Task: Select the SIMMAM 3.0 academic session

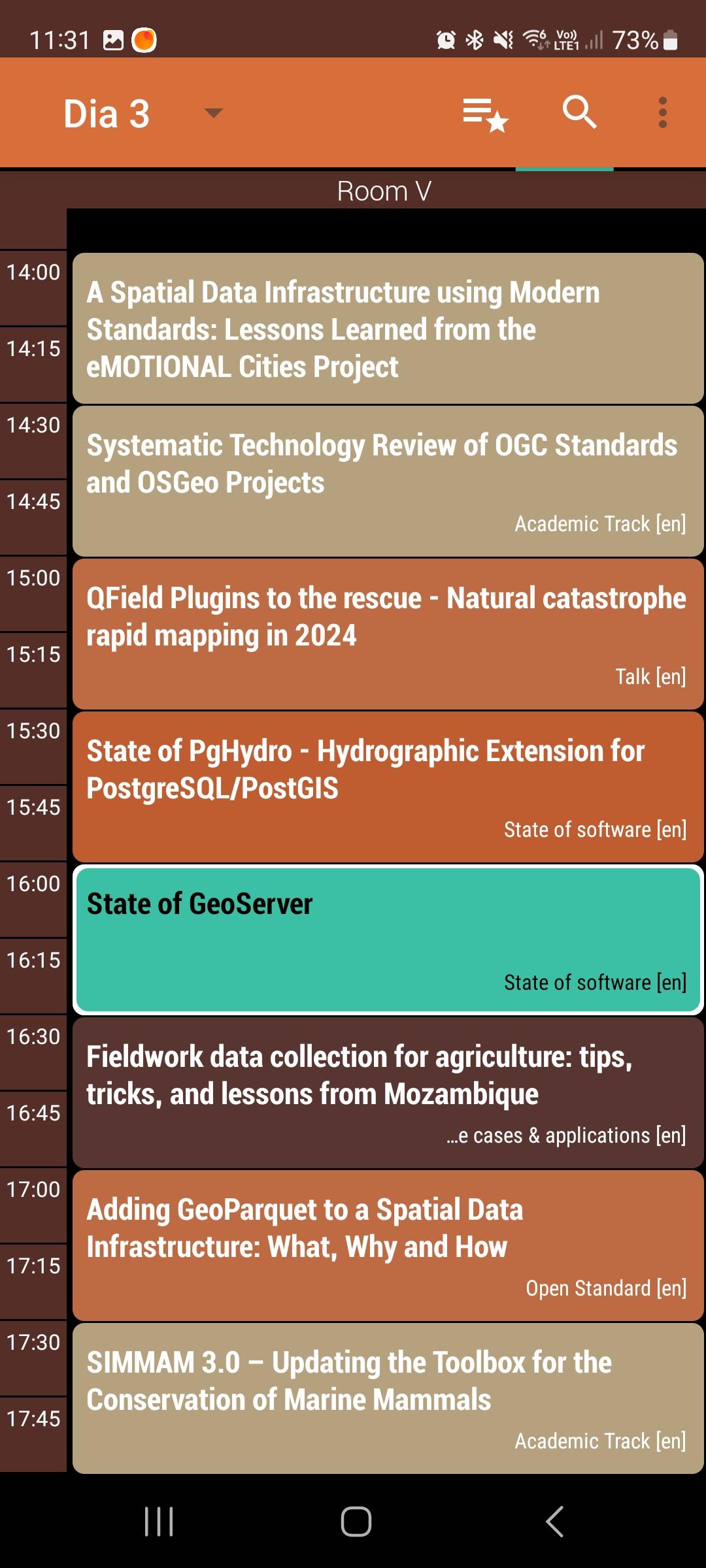Action: click(388, 1399)
